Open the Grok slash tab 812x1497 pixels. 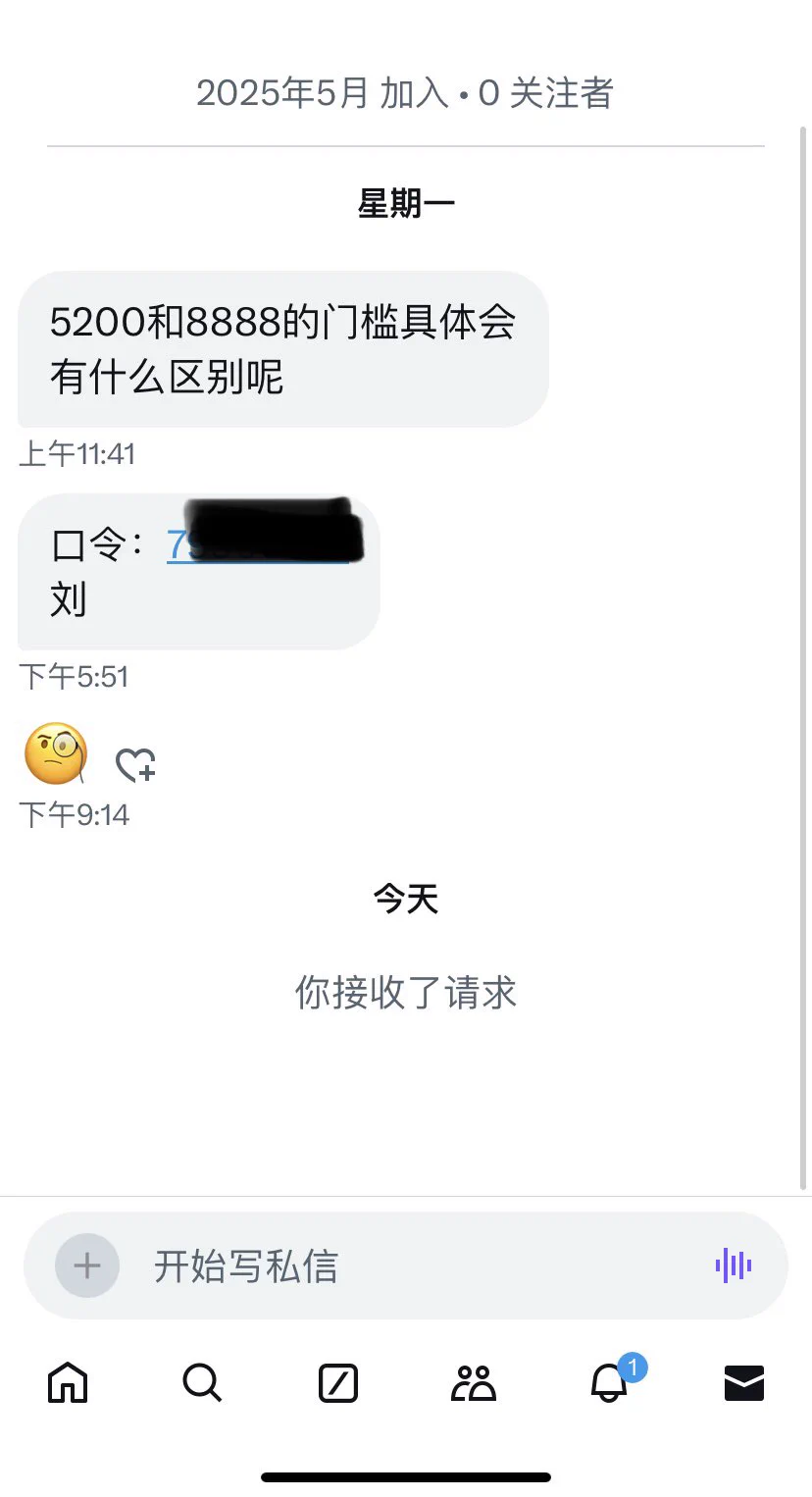338,1384
